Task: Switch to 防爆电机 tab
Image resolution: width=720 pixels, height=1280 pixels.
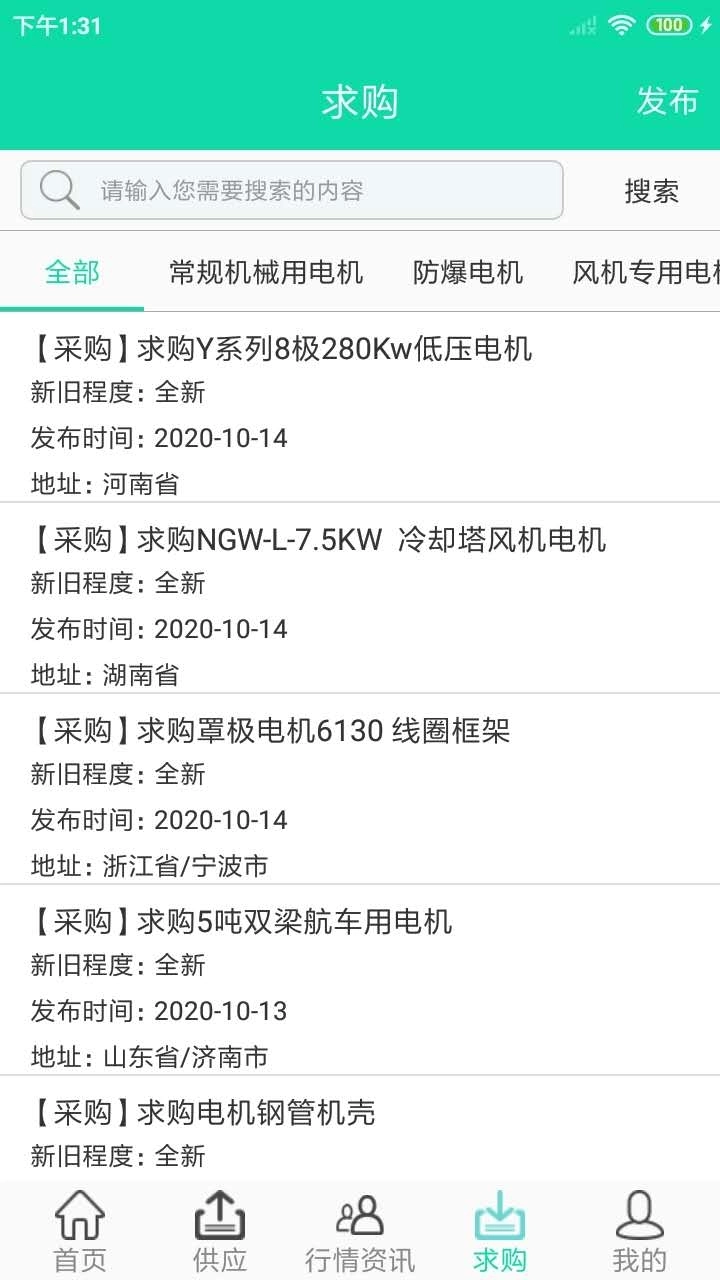Action: tap(468, 272)
